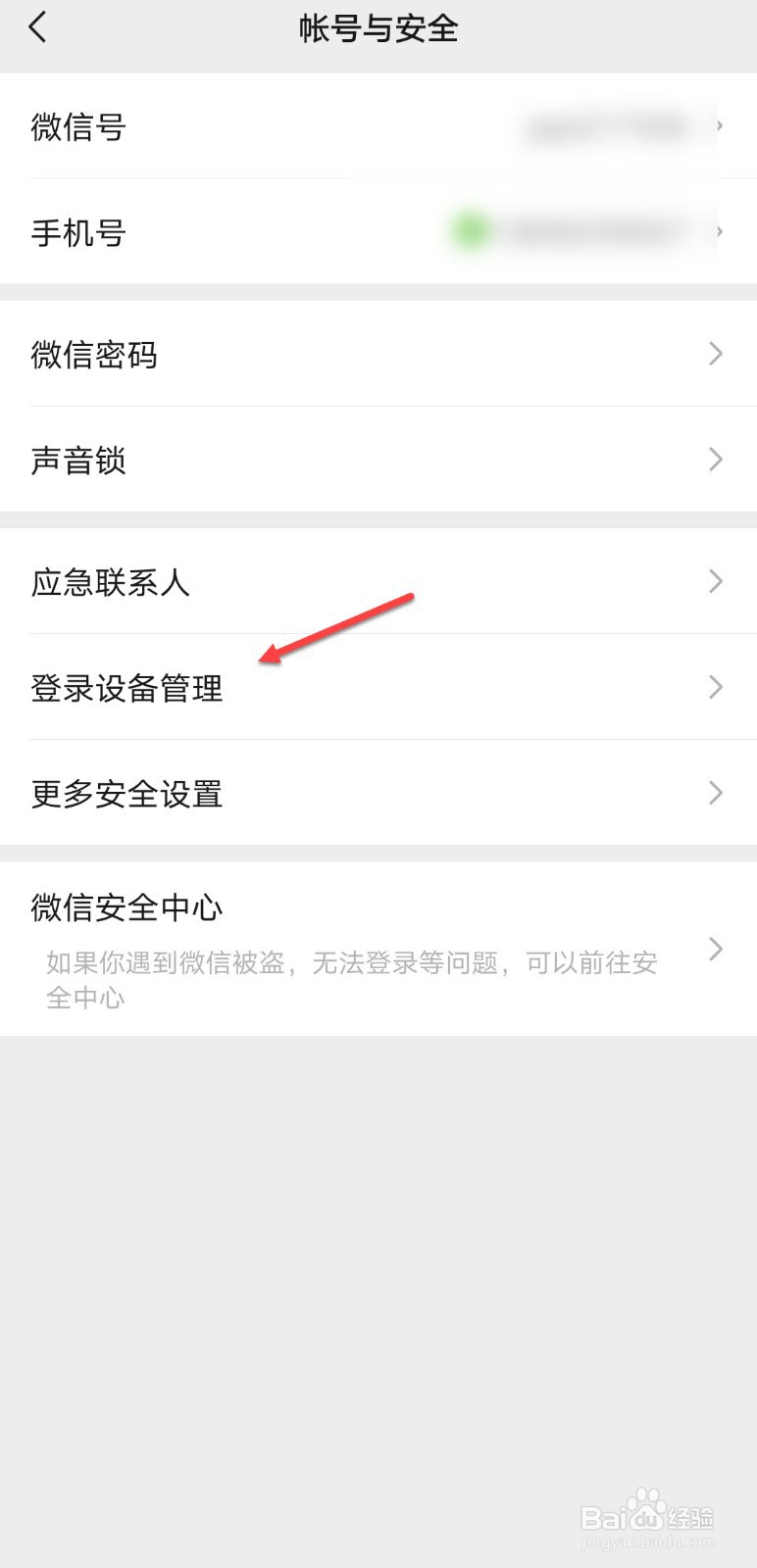This screenshot has width=757, height=1568.
Task: Open the 手机号 phone number settings
Action: click(79, 232)
